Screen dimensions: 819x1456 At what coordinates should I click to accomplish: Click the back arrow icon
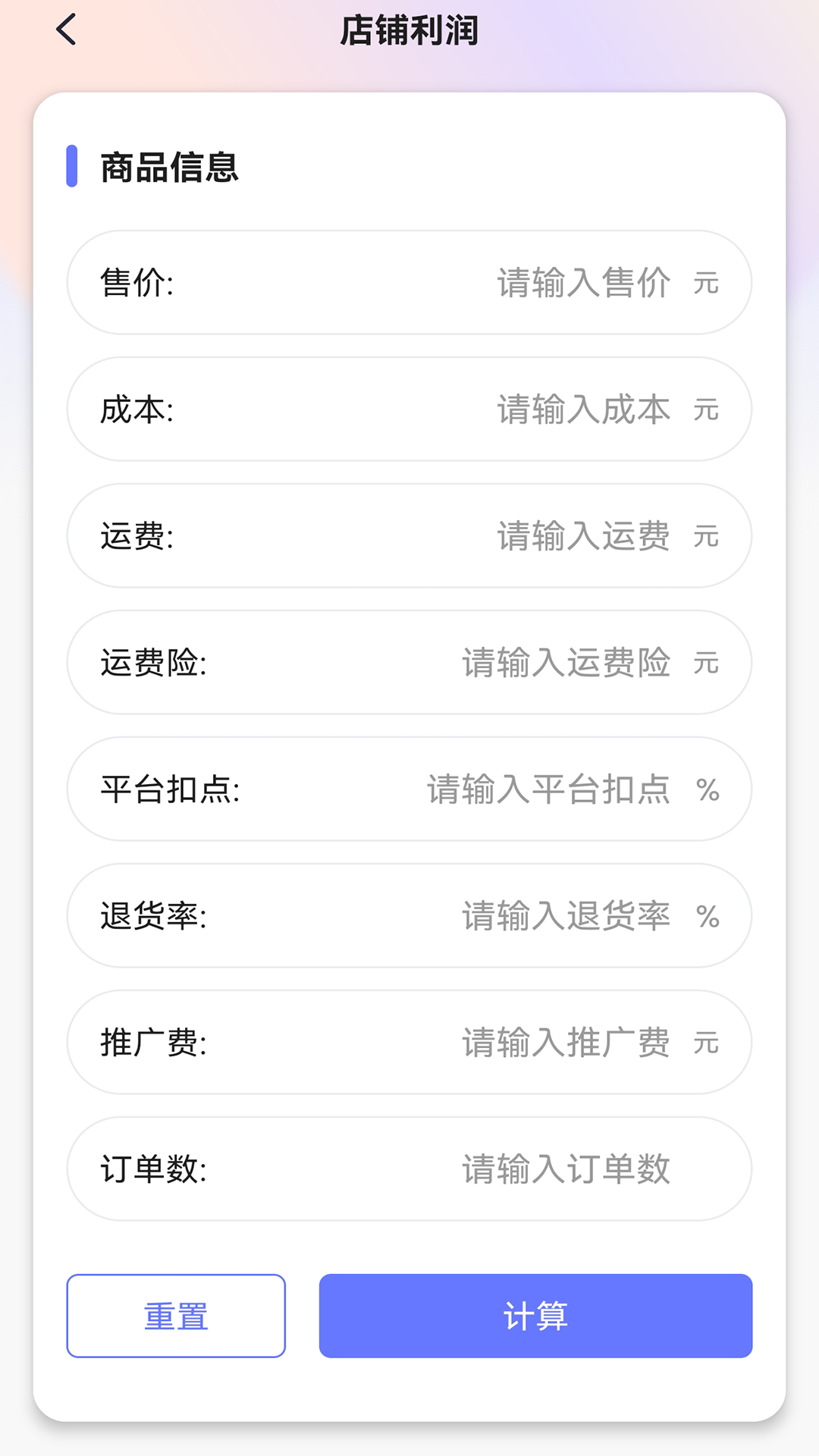(x=64, y=30)
